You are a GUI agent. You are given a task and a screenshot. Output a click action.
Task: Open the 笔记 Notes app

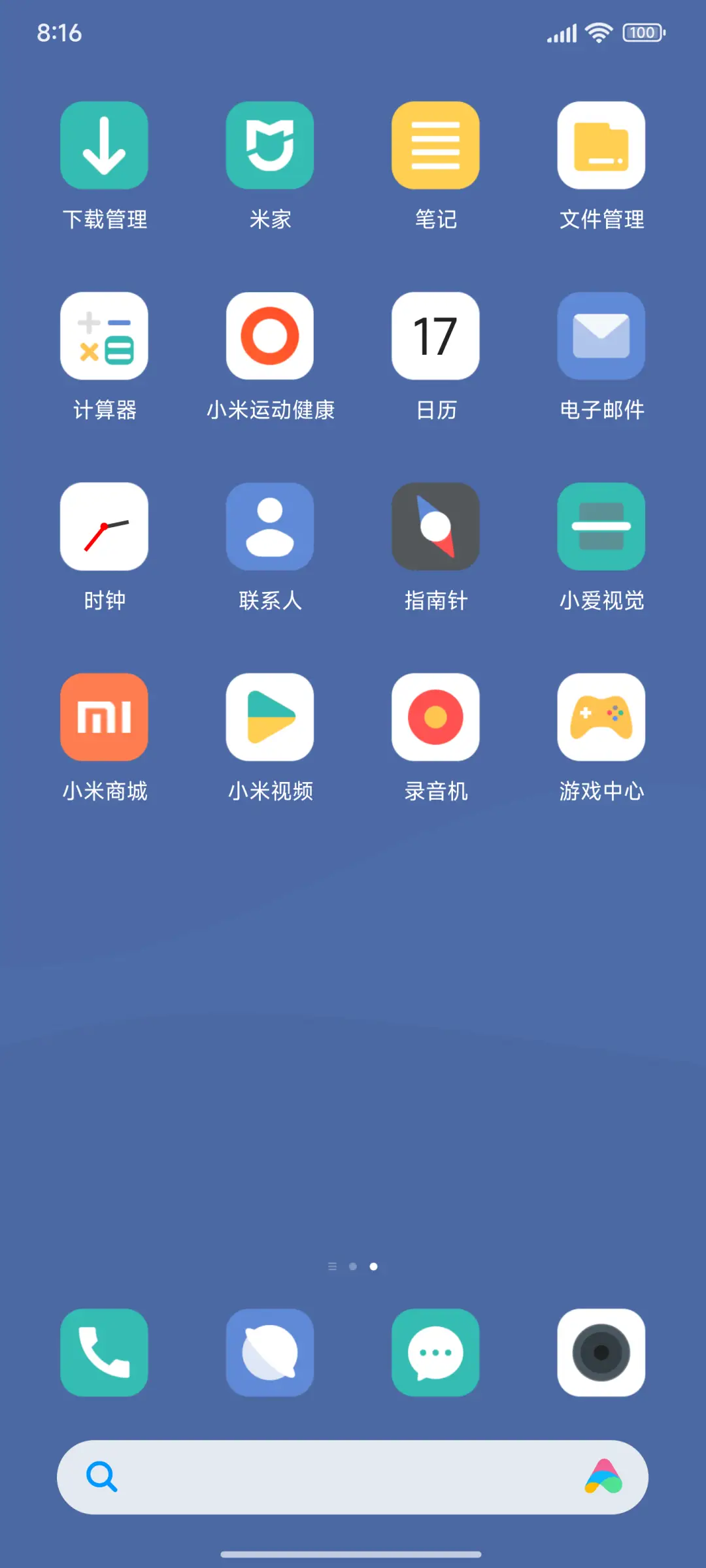[435, 145]
